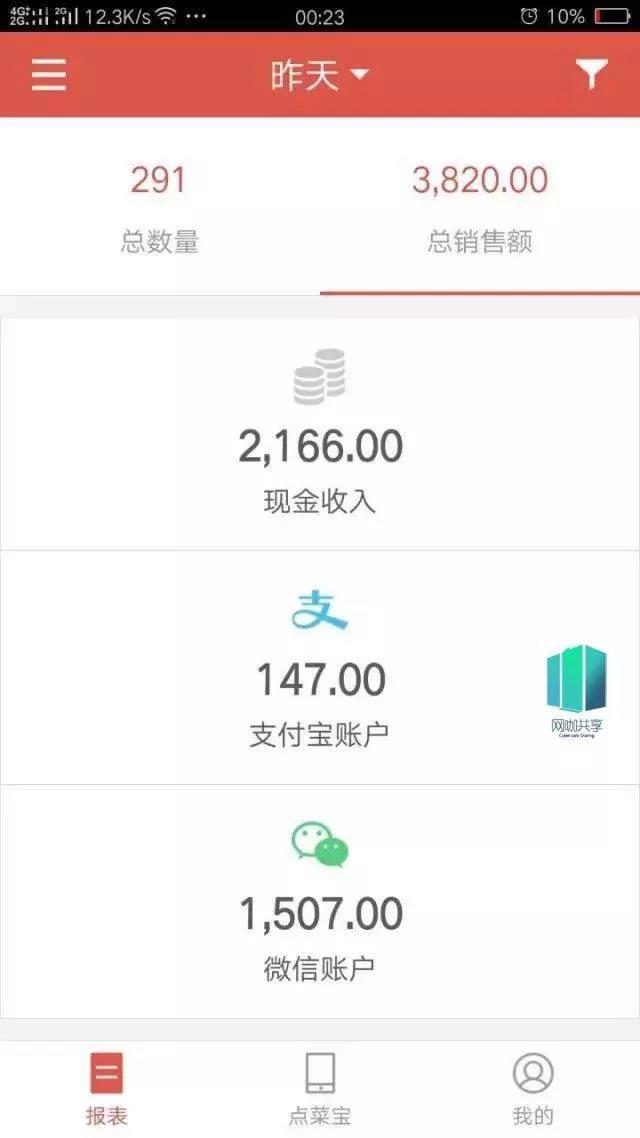Open the filter funnel options
Image resolution: width=640 pixels, height=1138 pixels.
pyautogui.click(x=591, y=74)
